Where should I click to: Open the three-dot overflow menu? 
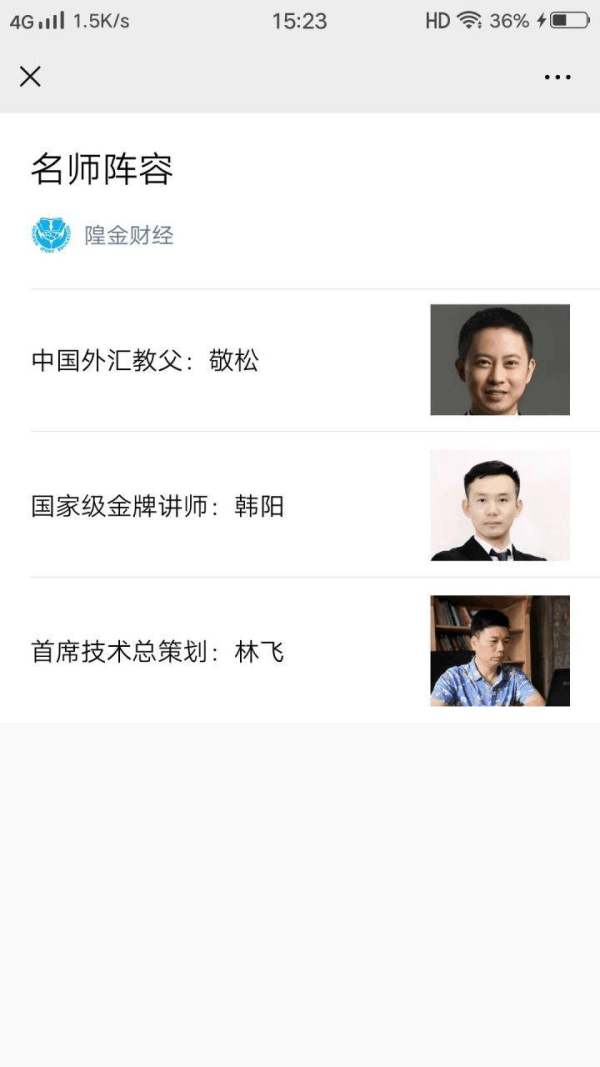pyautogui.click(x=557, y=77)
